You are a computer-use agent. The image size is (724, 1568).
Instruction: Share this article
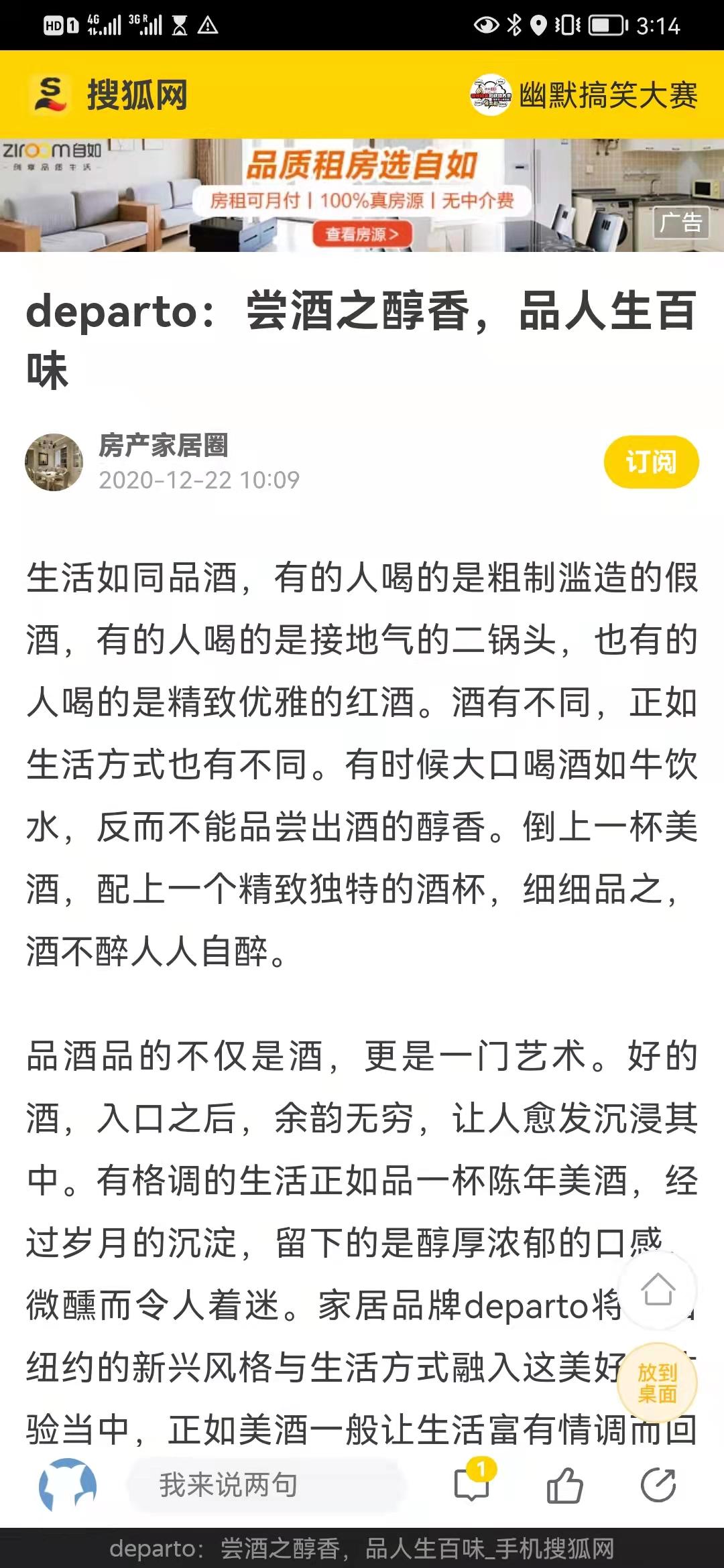click(658, 1486)
